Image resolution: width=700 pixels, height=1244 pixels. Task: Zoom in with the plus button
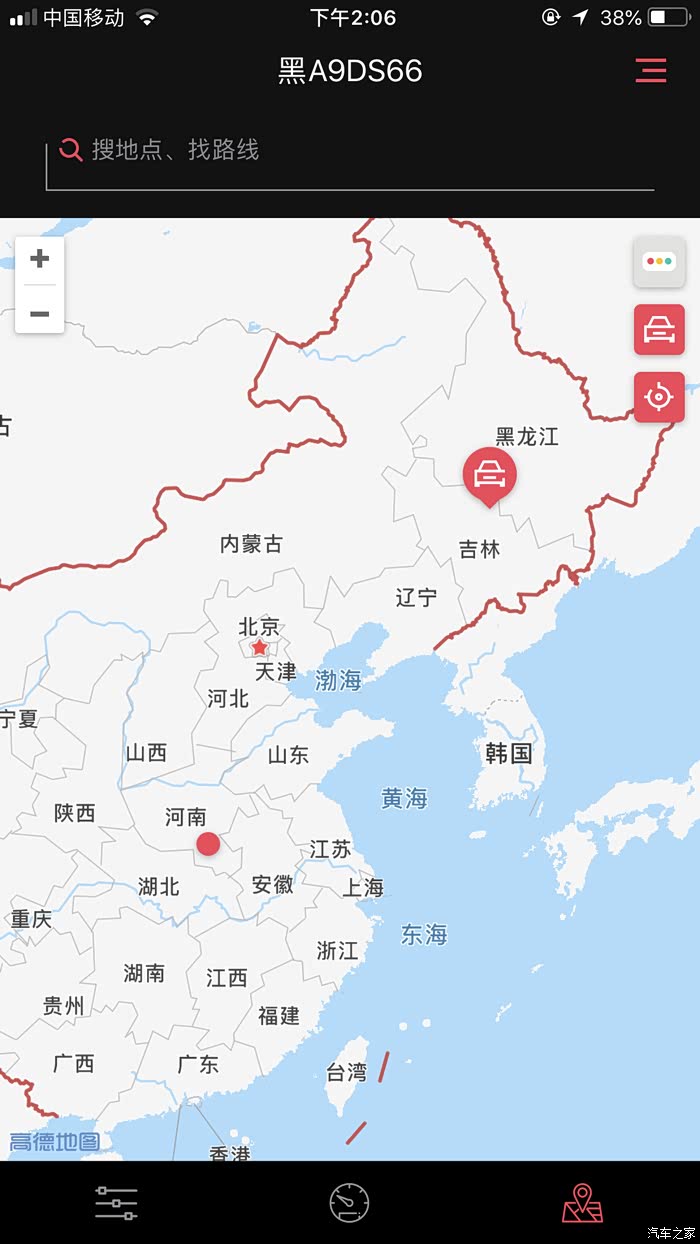40,260
